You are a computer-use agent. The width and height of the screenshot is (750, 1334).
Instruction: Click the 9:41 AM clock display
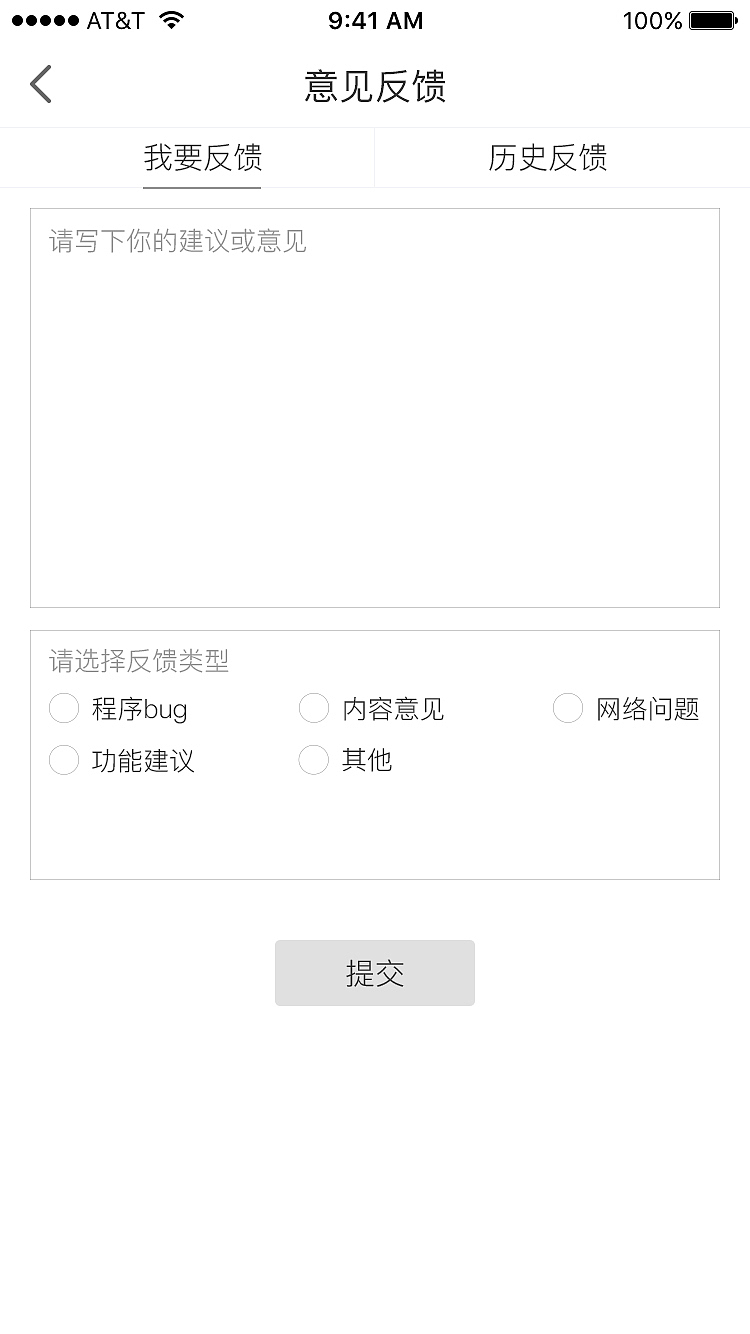(x=374, y=19)
